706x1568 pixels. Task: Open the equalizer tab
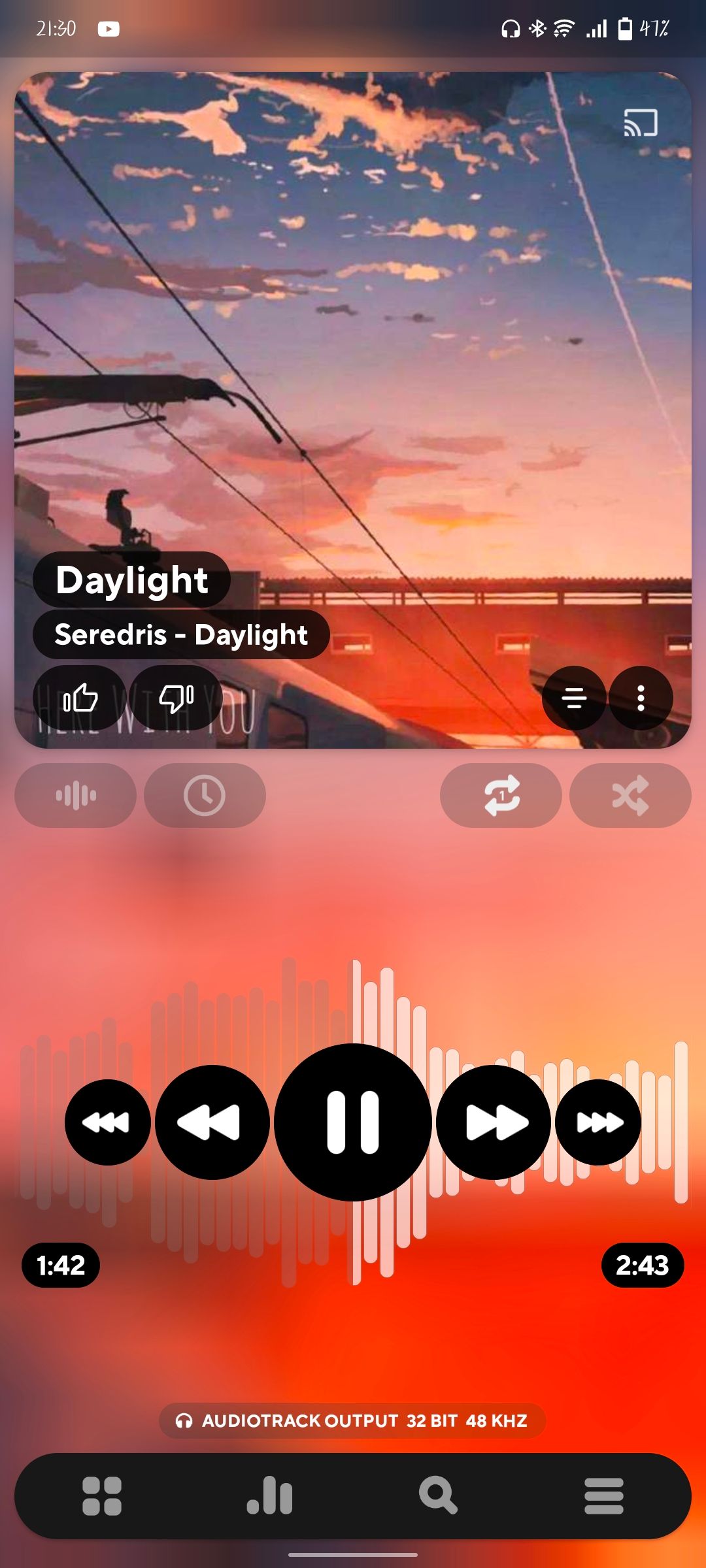click(x=269, y=1495)
